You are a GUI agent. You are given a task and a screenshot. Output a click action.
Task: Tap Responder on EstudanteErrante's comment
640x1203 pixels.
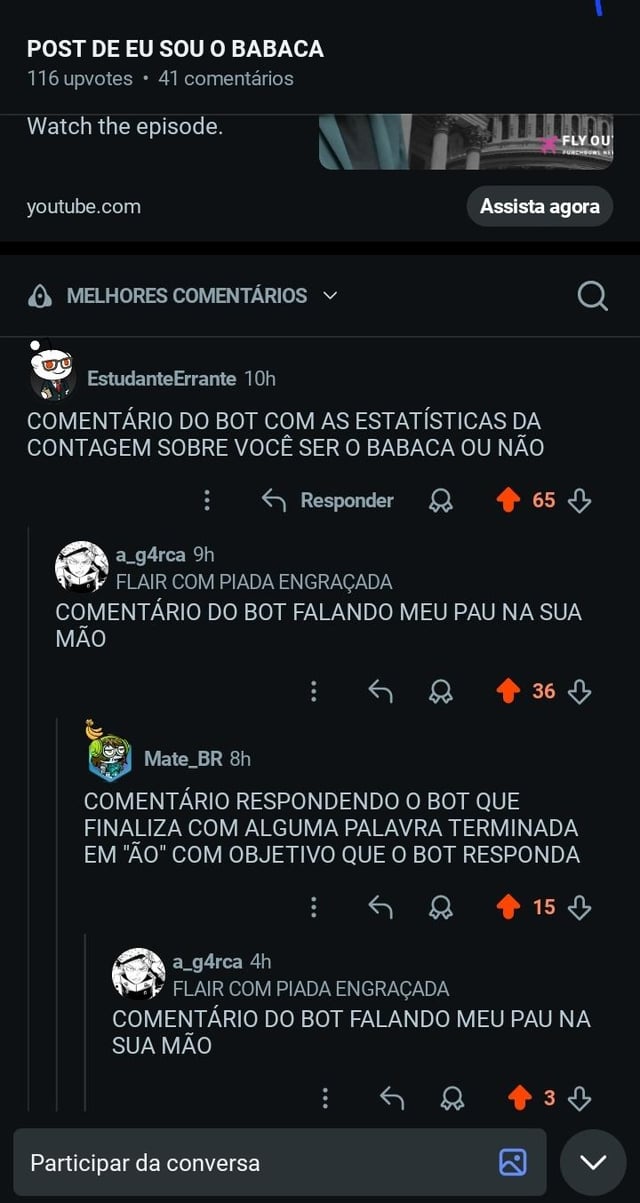(x=327, y=500)
